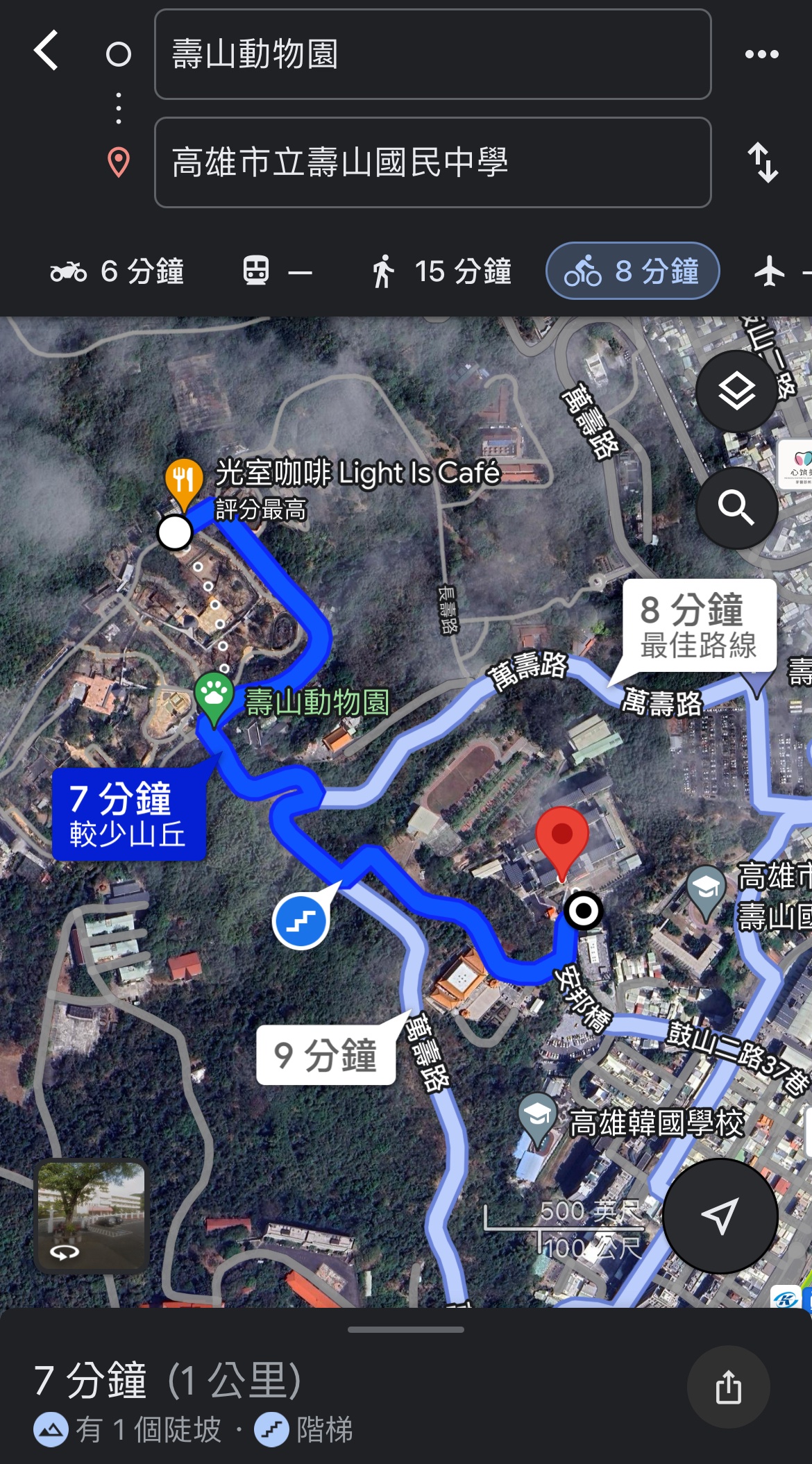Open the Street View thumbnail
This screenshot has height=1464, width=812.
pos(91,1215)
